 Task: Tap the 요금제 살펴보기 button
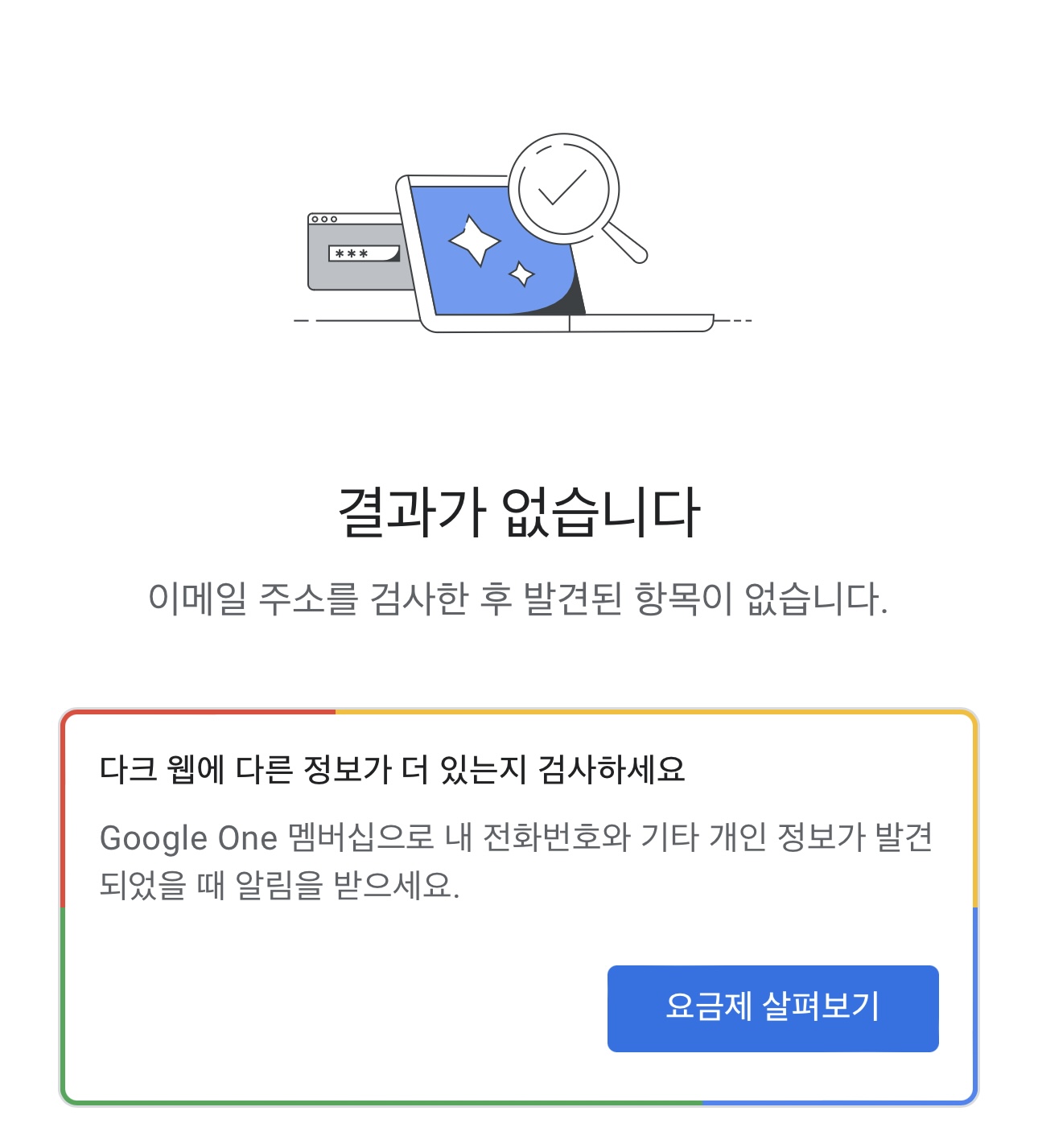tap(772, 1008)
